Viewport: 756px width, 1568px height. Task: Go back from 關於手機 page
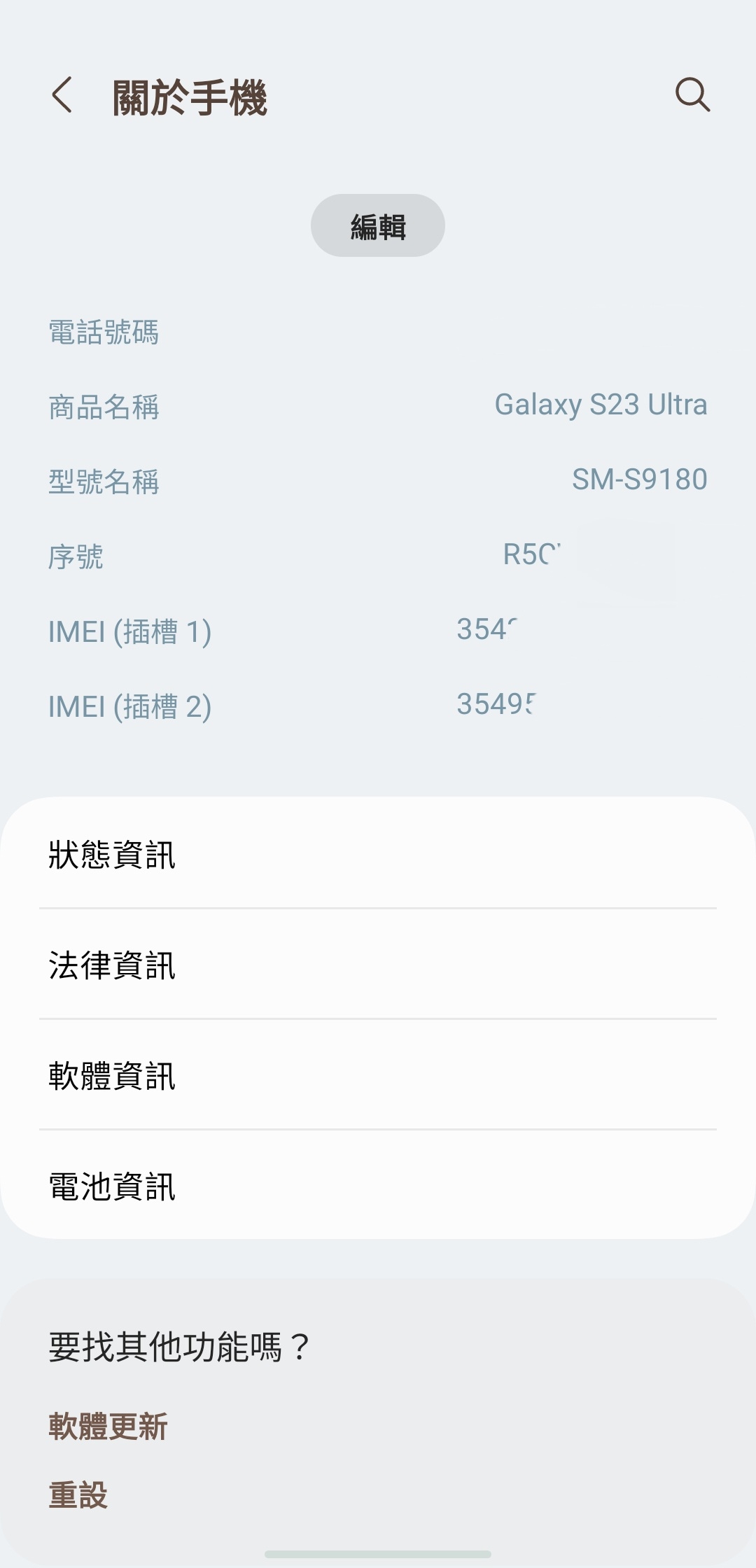(62, 95)
